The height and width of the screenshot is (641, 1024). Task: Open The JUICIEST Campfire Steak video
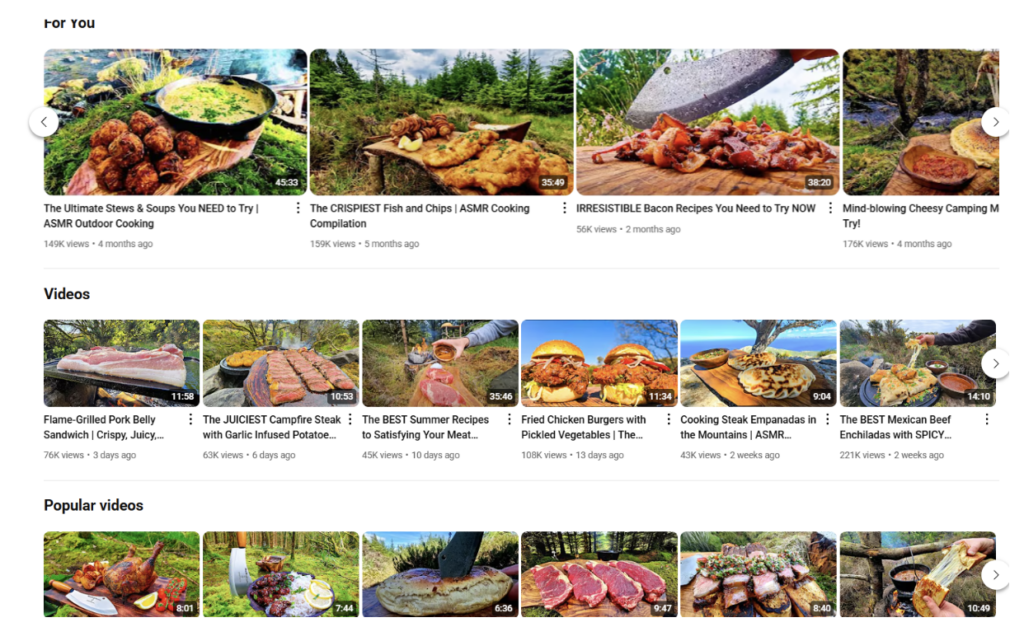click(x=280, y=362)
